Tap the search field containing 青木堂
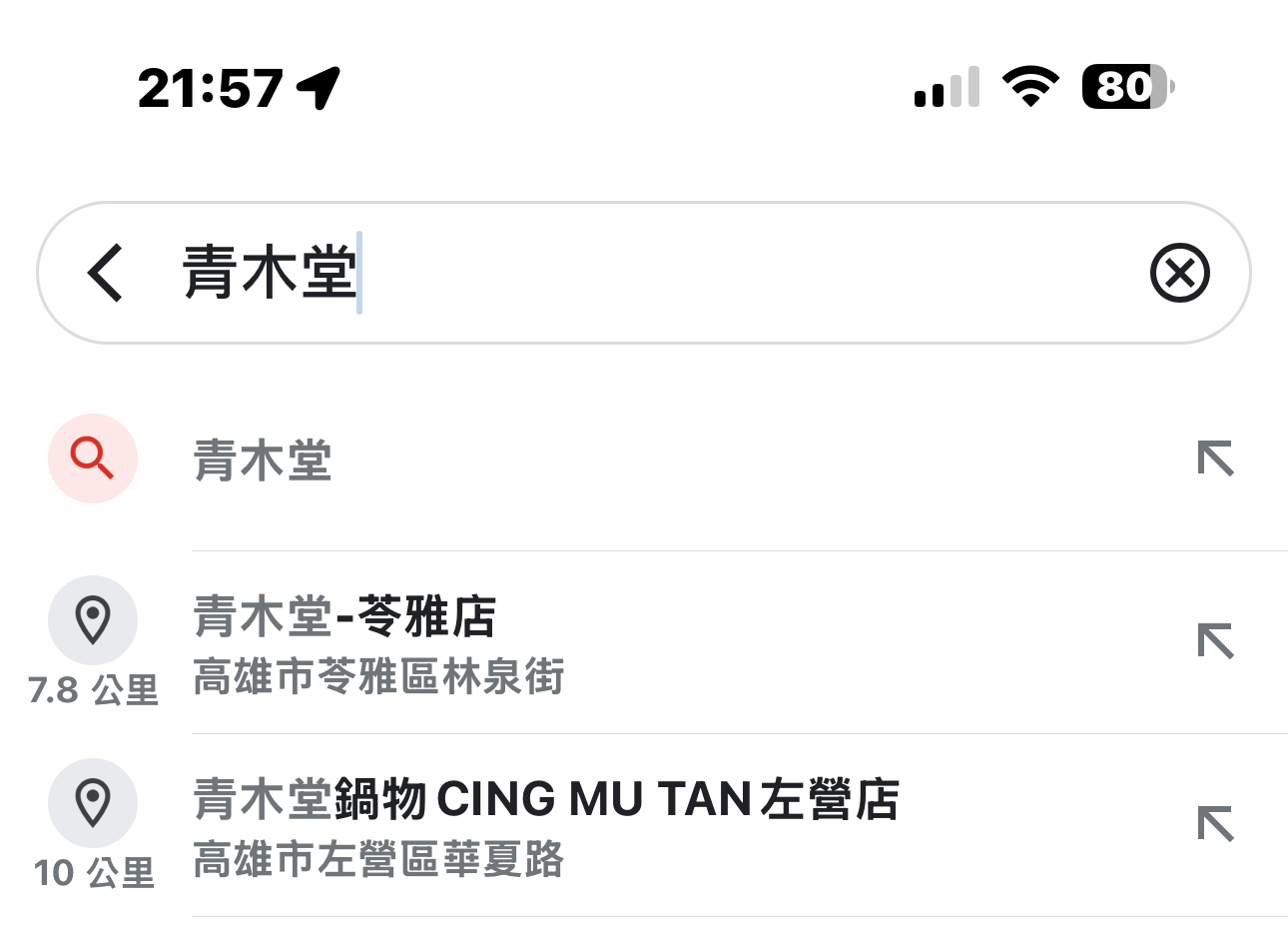1288x928 pixels. [639, 273]
